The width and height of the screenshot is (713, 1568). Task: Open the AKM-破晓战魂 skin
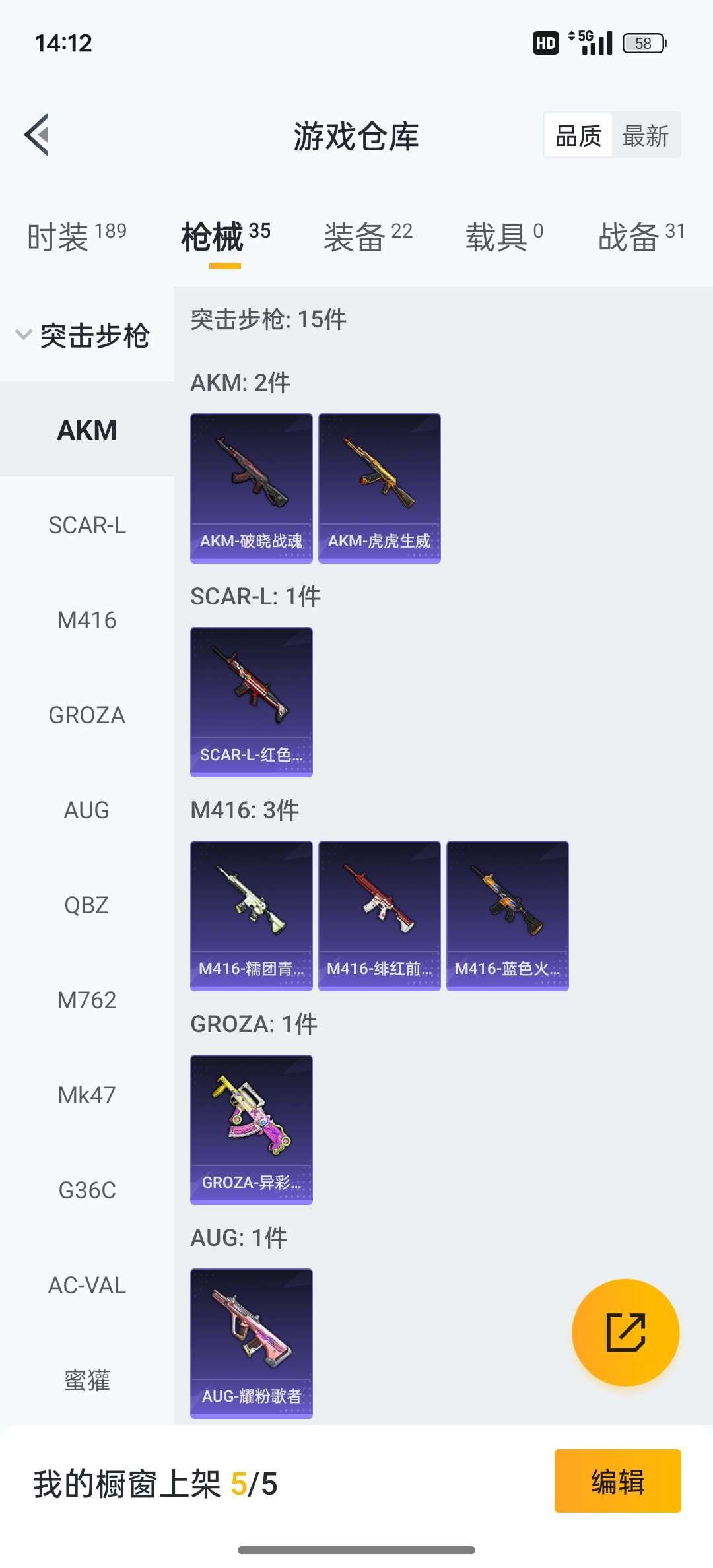coord(251,488)
